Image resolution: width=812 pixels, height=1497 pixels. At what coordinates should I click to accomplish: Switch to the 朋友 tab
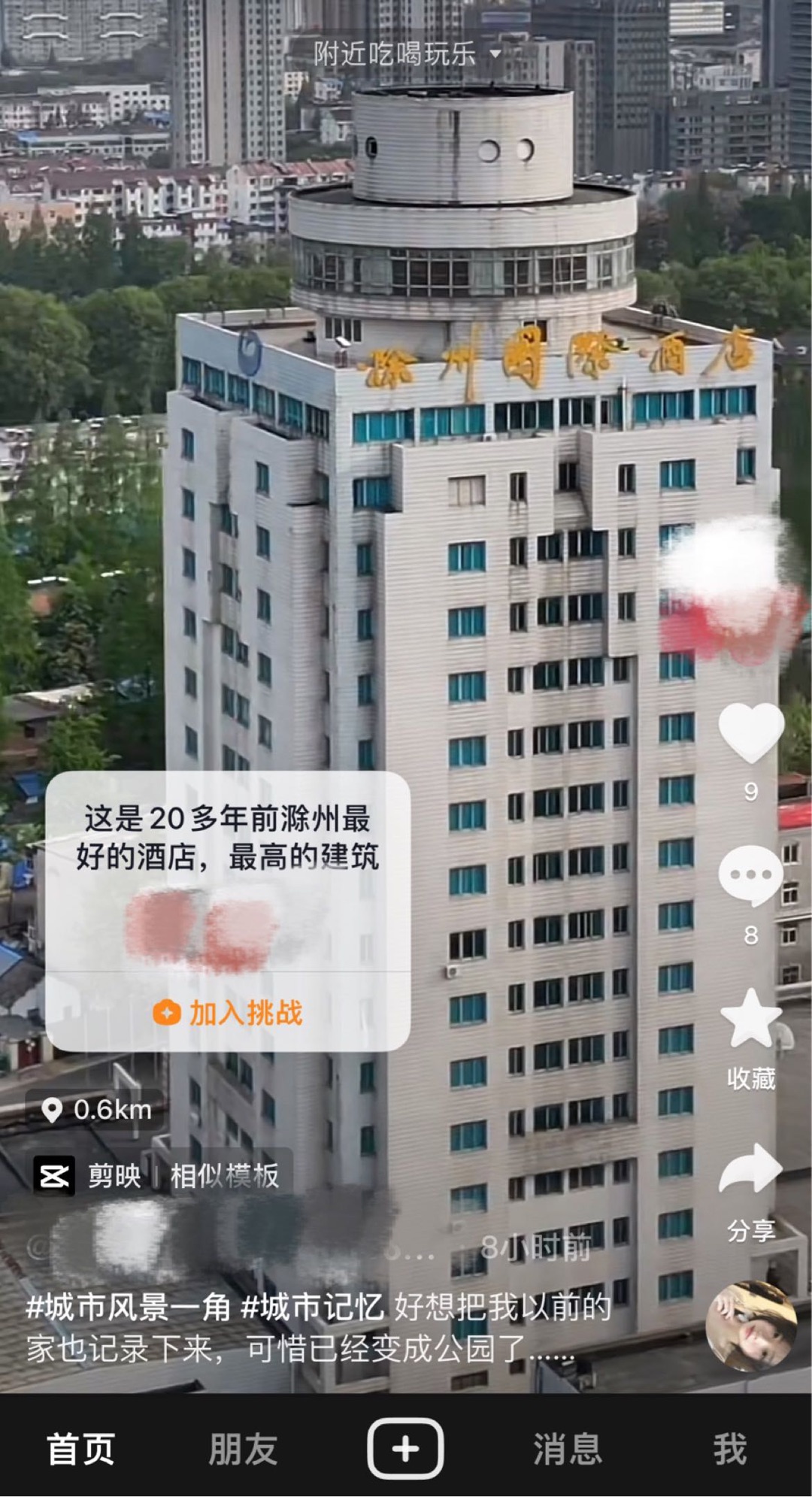tap(243, 1449)
